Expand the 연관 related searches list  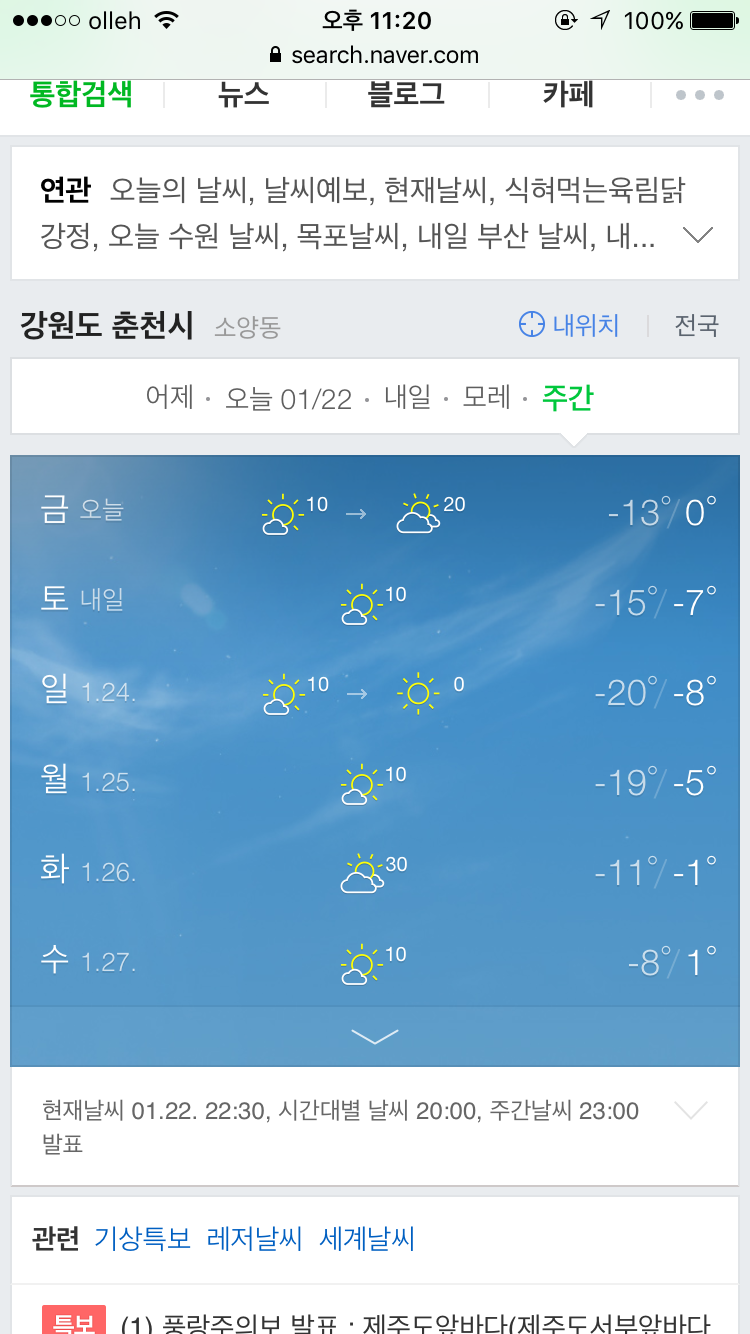(697, 236)
